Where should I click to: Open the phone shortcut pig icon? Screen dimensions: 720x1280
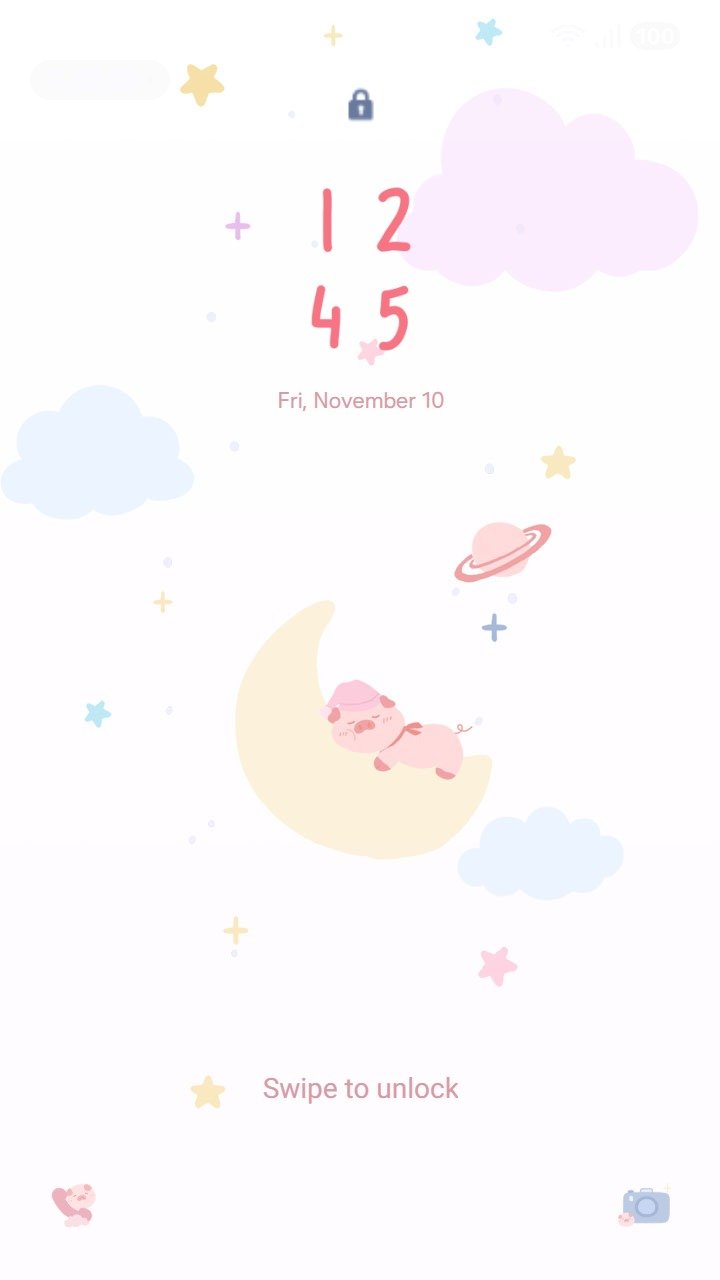pos(74,1204)
